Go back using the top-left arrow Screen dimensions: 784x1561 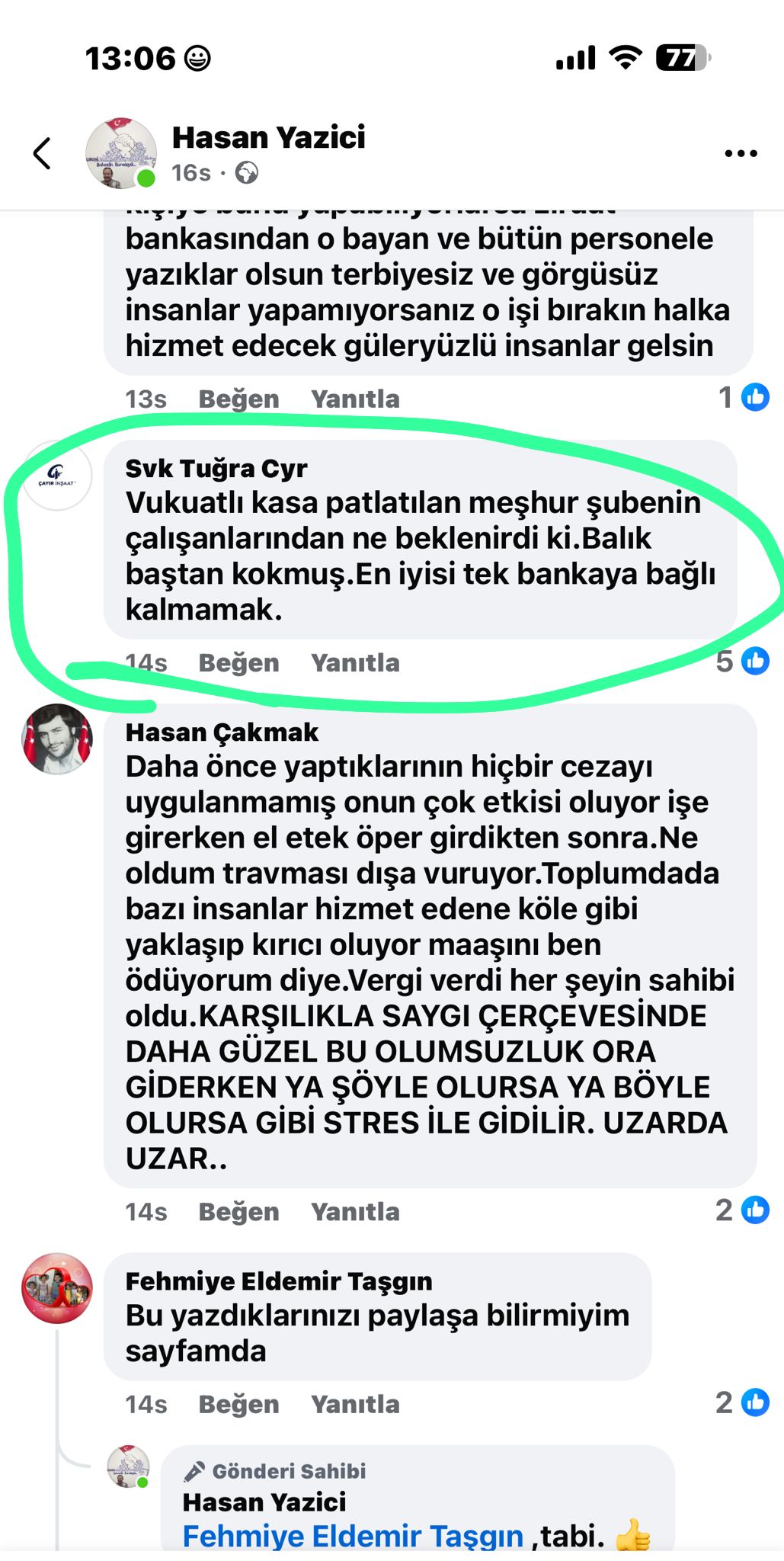pos(43,153)
